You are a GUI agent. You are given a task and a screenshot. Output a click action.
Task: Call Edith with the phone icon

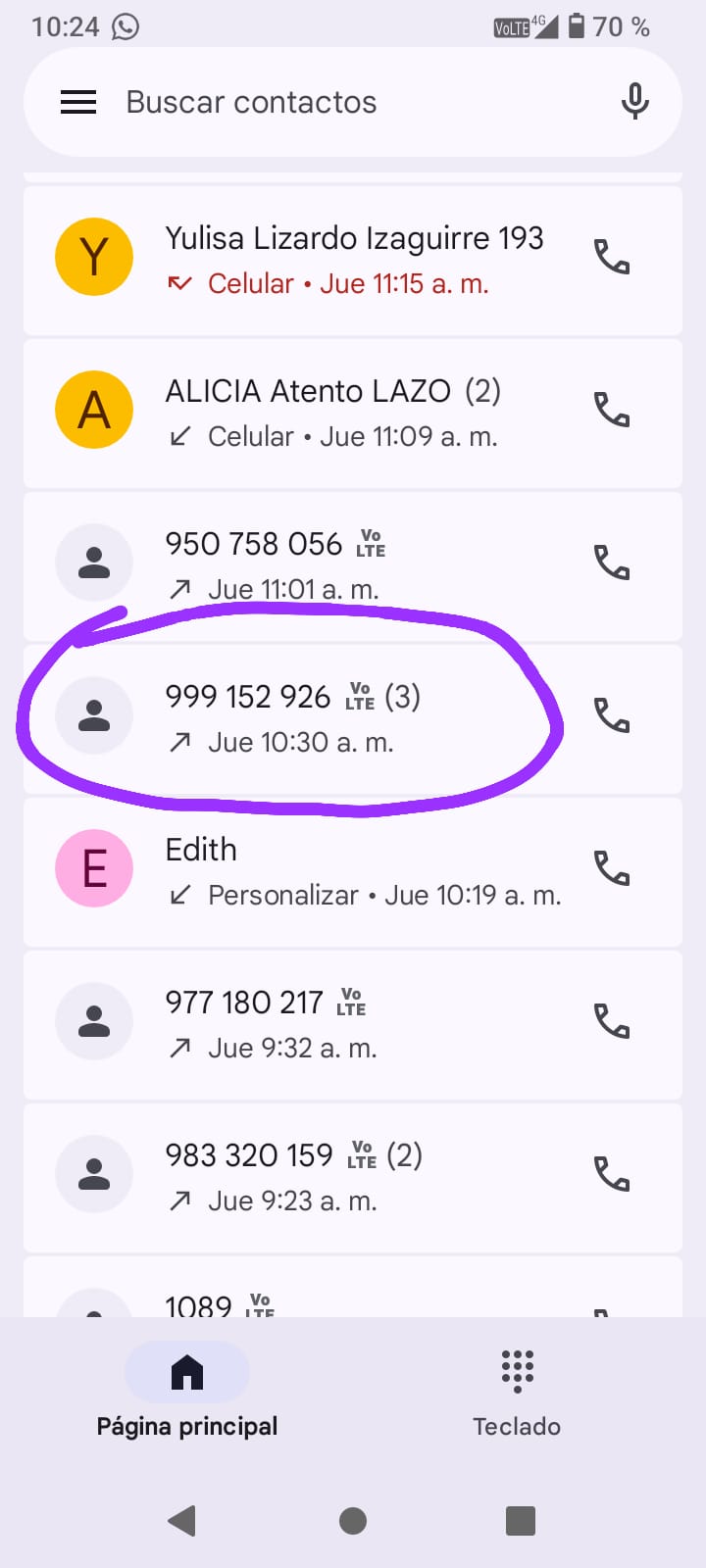pos(612,868)
